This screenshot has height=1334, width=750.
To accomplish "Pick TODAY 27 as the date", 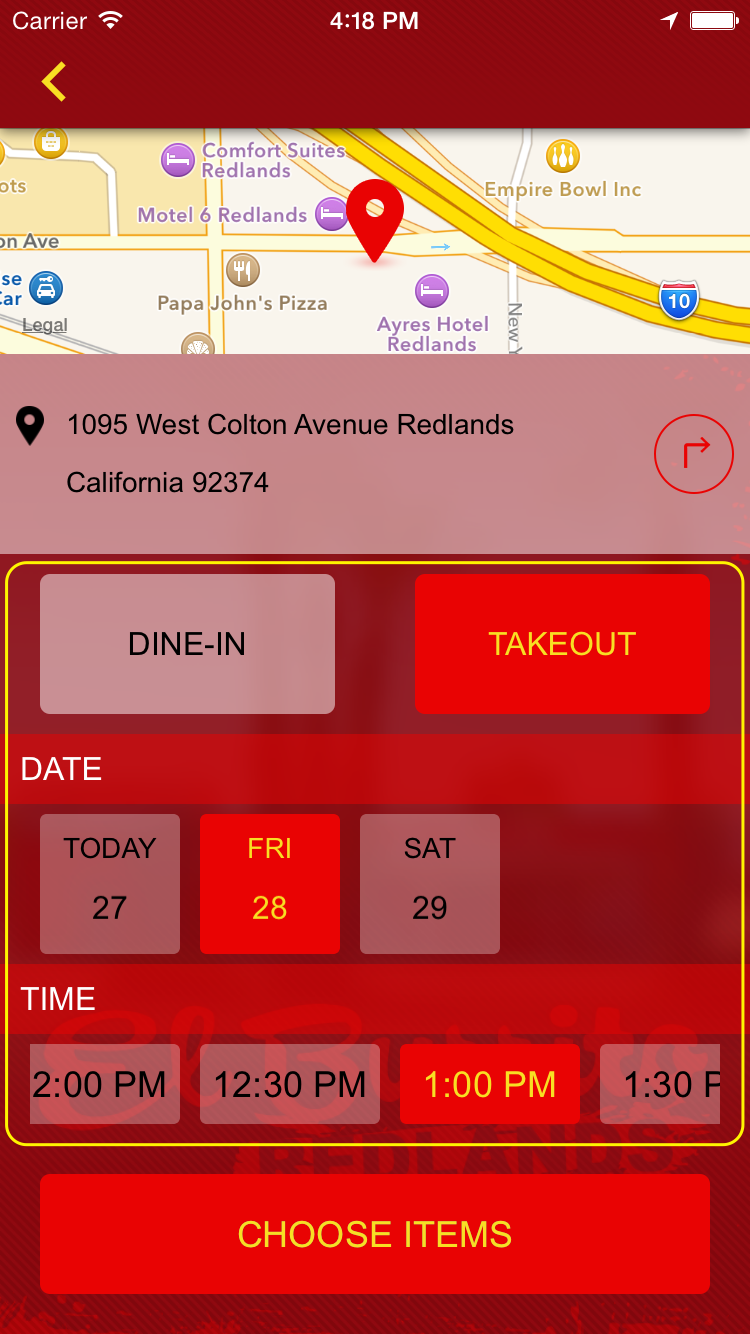I will click(x=110, y=884).
